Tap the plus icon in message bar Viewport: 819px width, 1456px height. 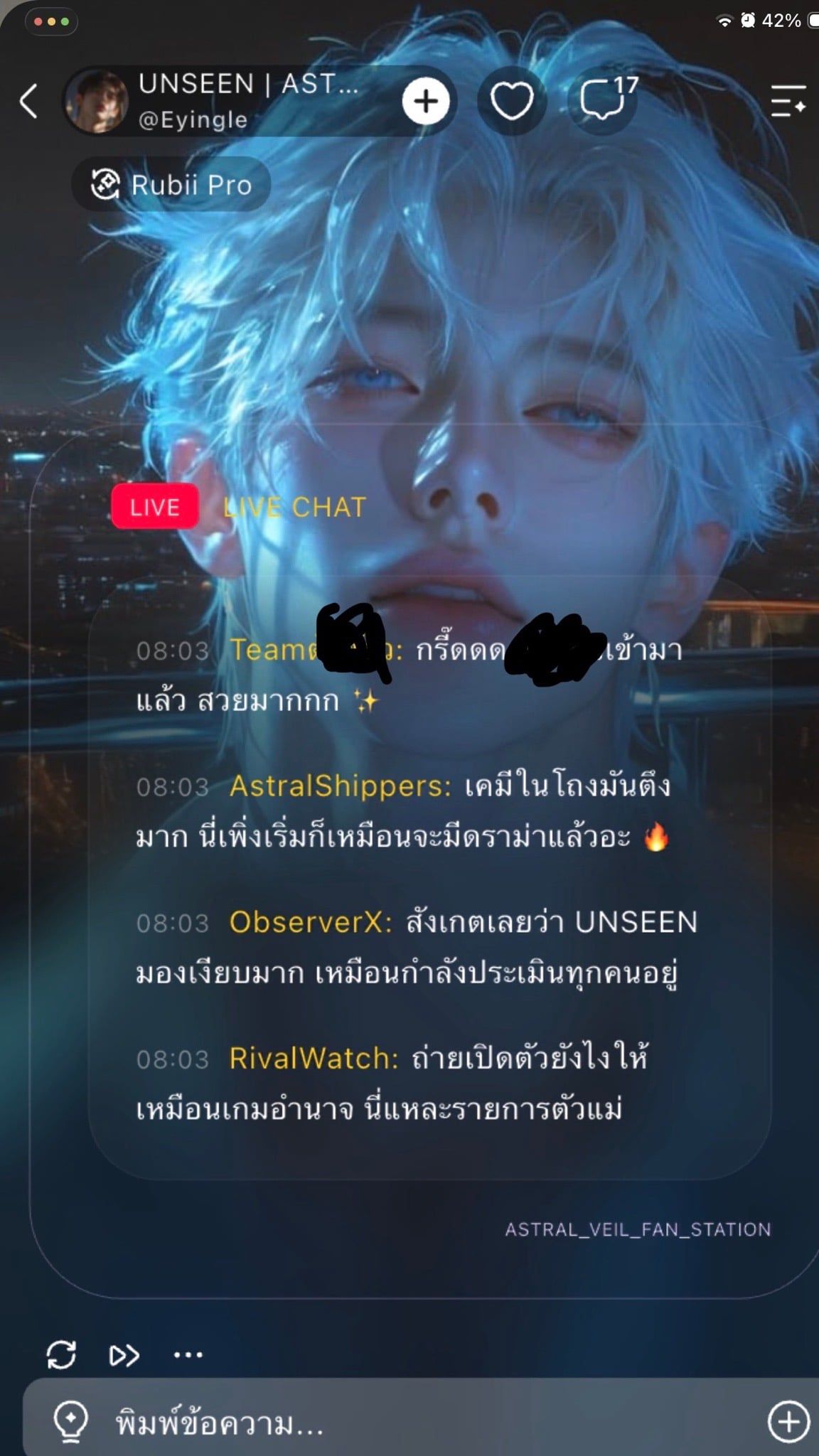788,1422
